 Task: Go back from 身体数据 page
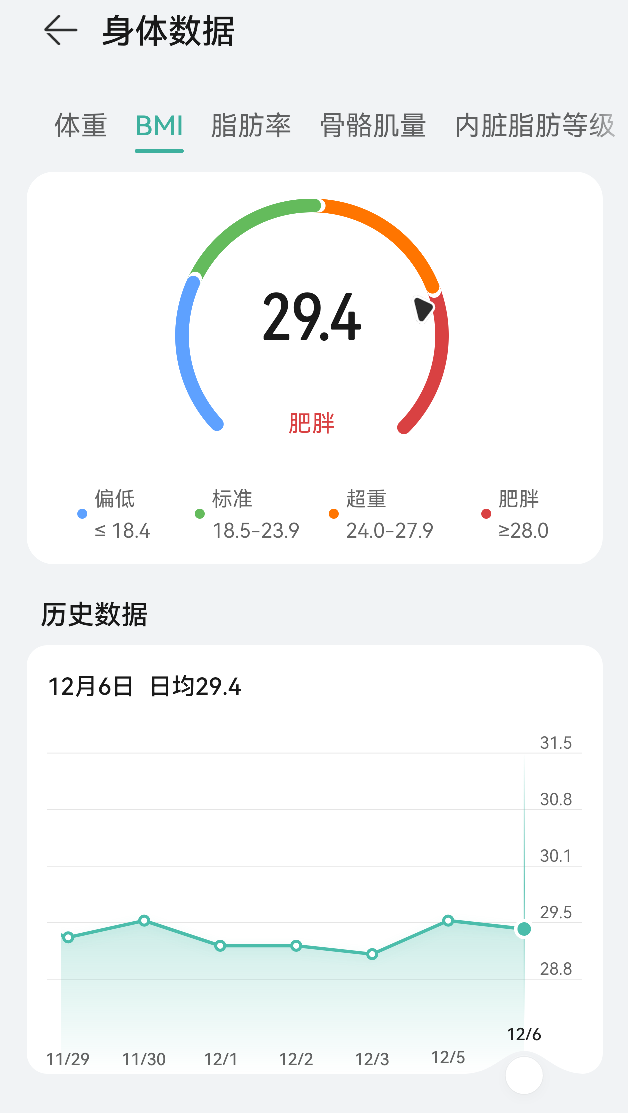click(61, 31)
